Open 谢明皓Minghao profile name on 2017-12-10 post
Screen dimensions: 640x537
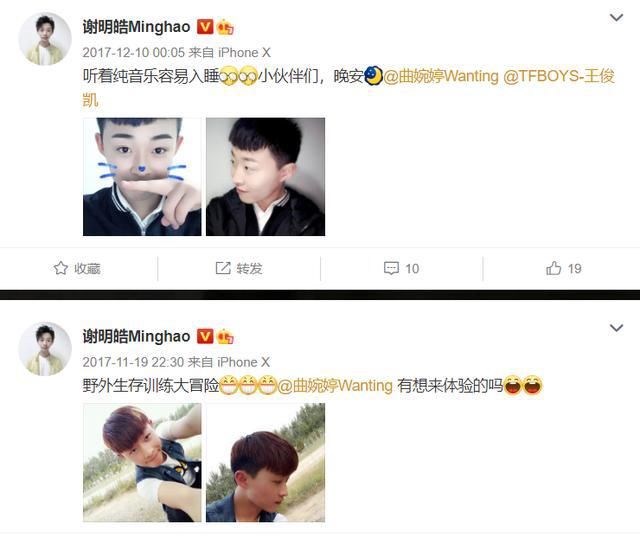coord(136,26)
